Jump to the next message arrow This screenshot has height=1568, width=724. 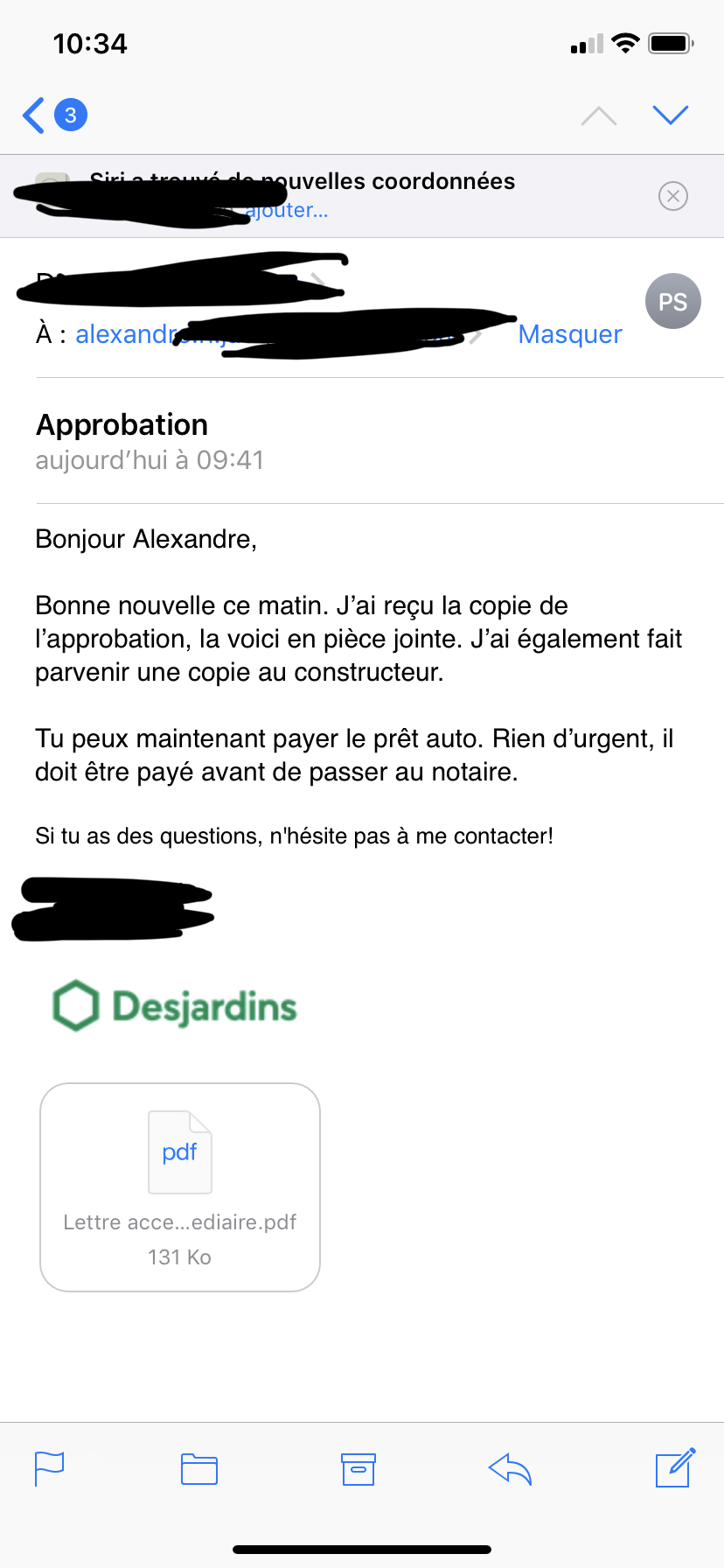tap(671, 115)
